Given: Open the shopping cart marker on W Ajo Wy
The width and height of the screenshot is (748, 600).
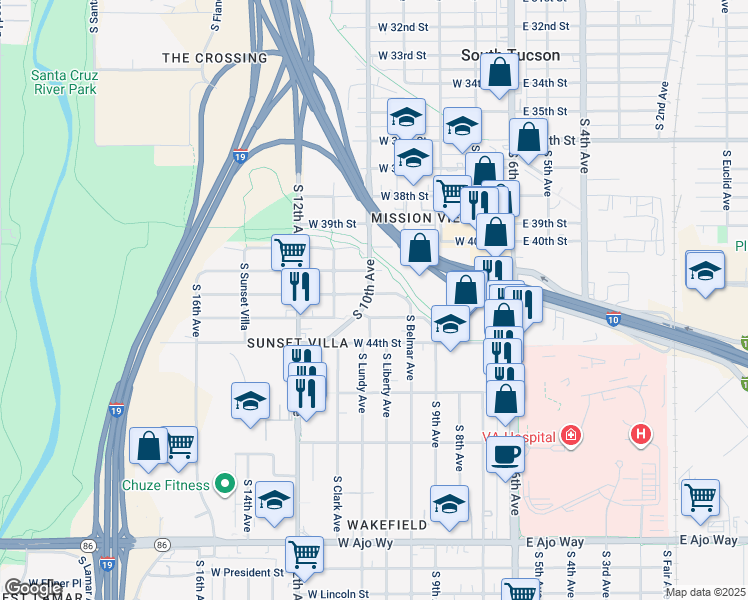Looking at the screenshot, I should [x=304, y=555].
